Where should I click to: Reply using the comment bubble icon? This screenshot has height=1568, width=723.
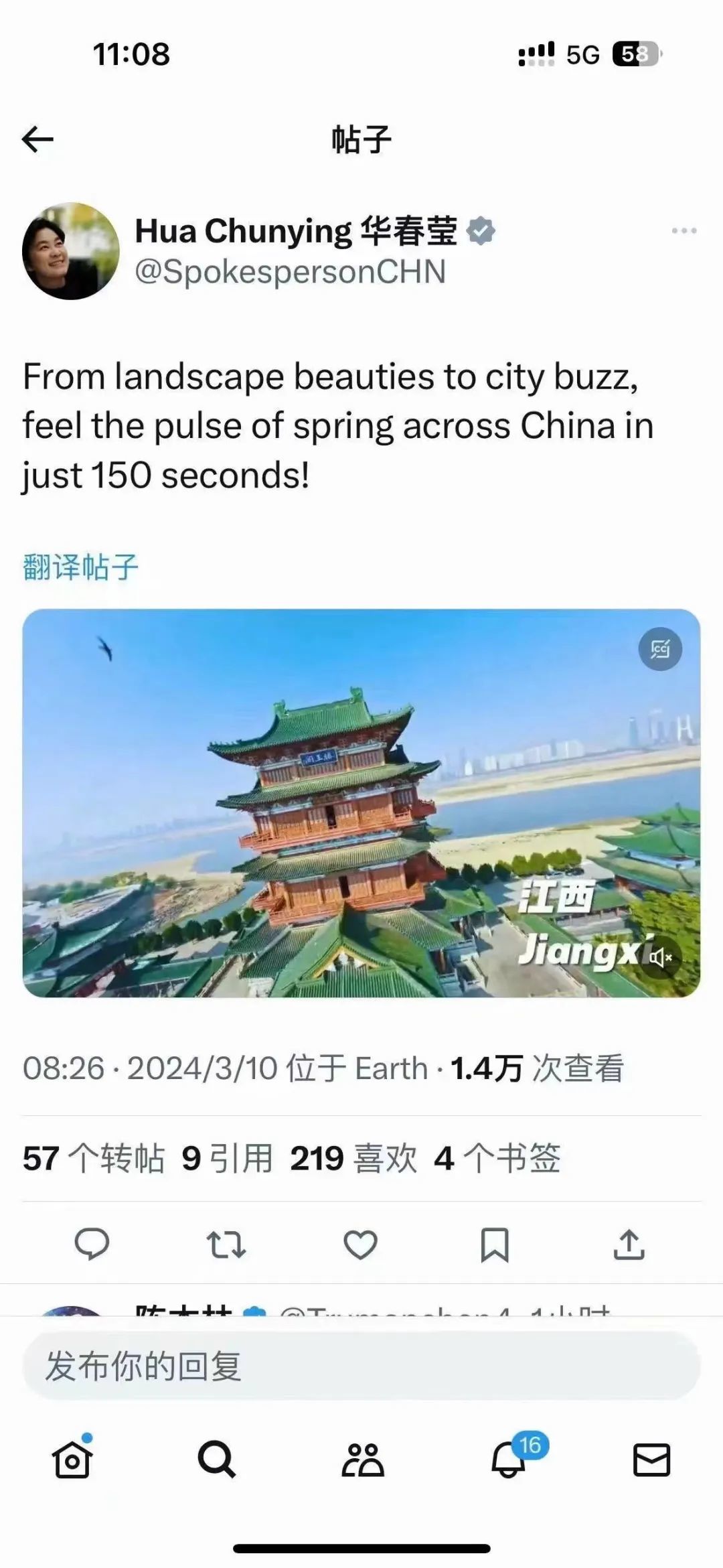[x=92, y=1245]
